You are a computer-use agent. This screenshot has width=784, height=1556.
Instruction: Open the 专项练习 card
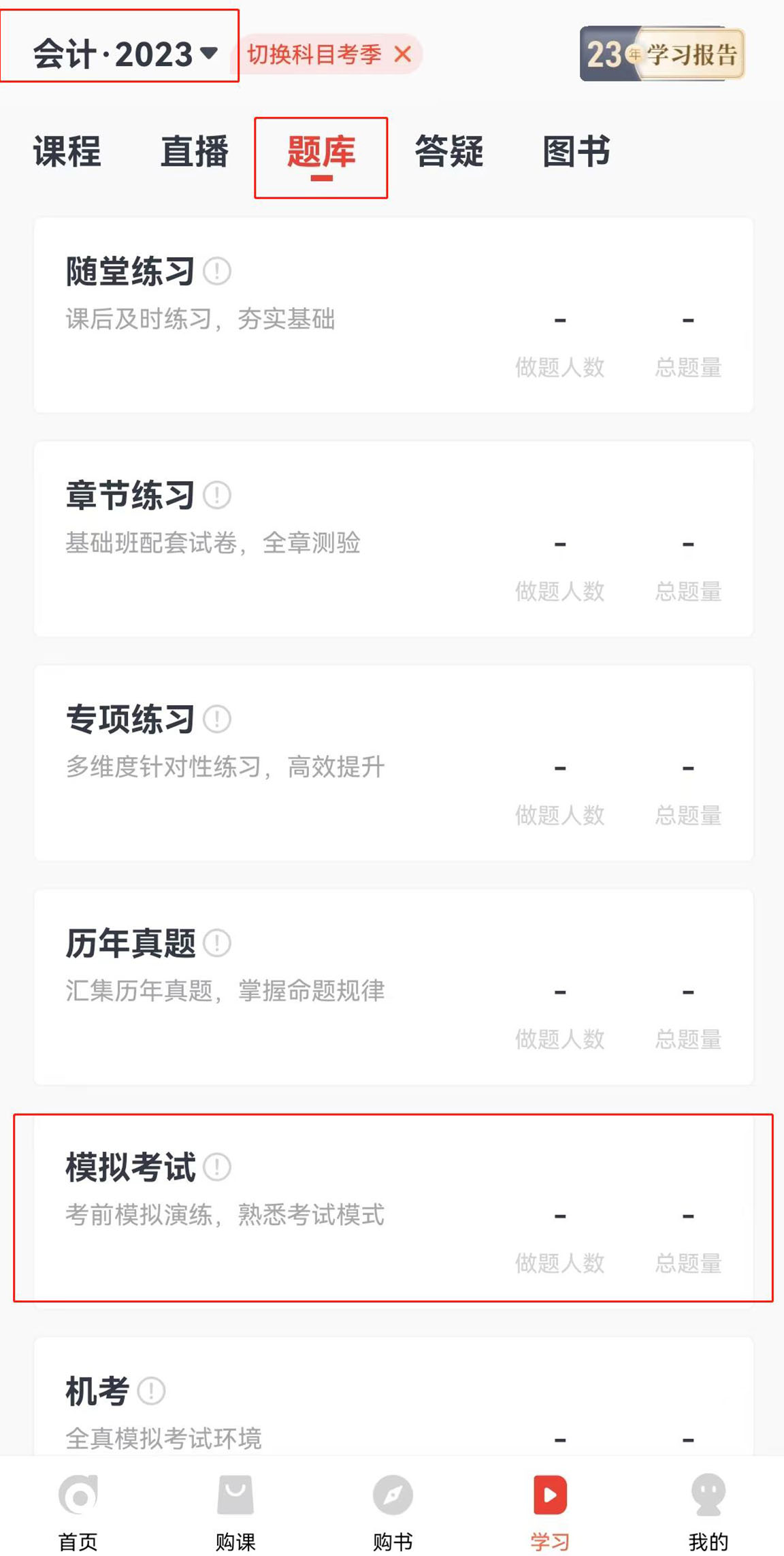pos(393,763)
